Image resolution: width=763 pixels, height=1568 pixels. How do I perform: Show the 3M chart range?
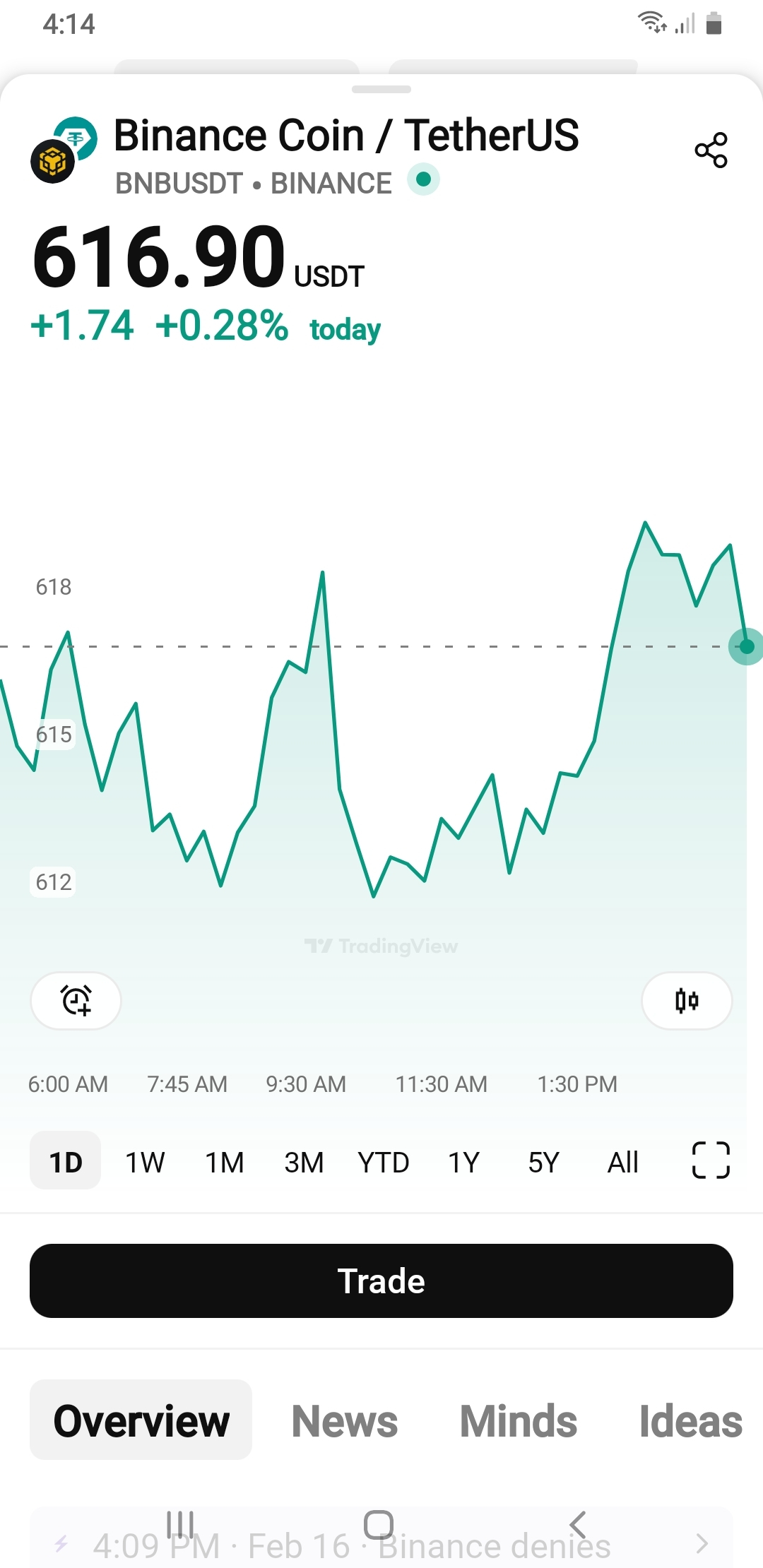304,1162
